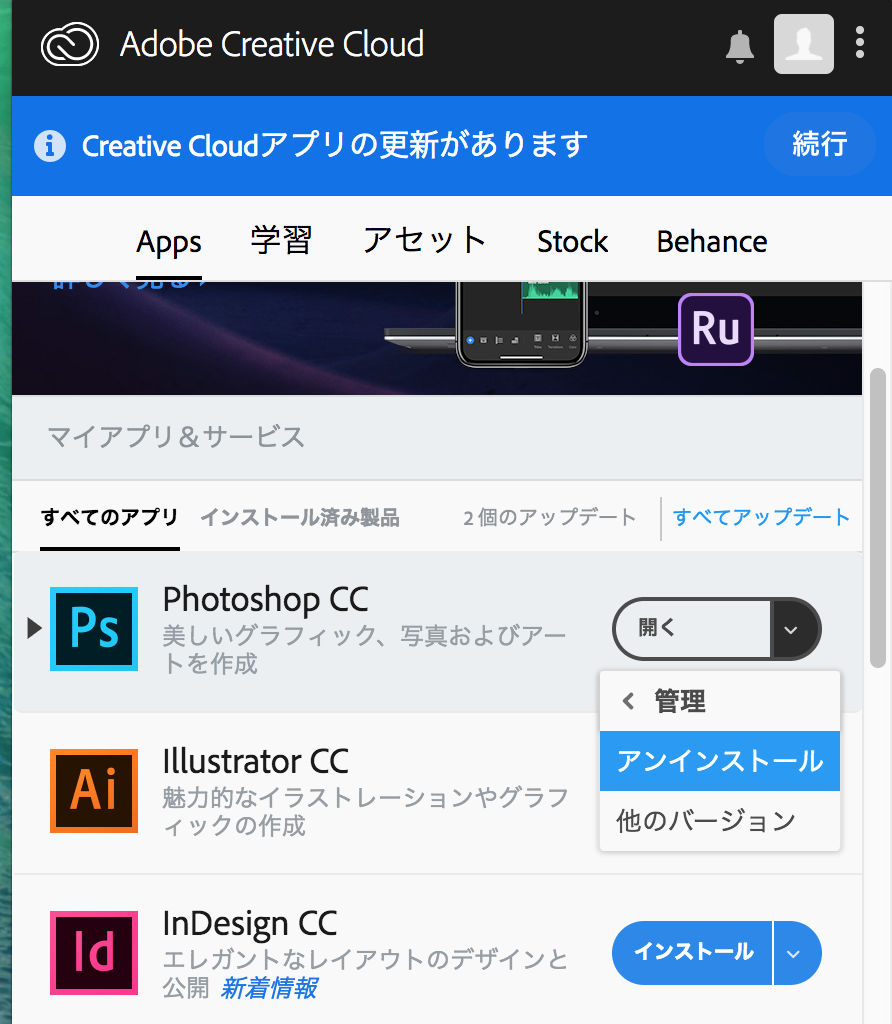This screenshot has width=892, height=1024.
Task: Switch to the Apps tab
Action: coord(169,242)
